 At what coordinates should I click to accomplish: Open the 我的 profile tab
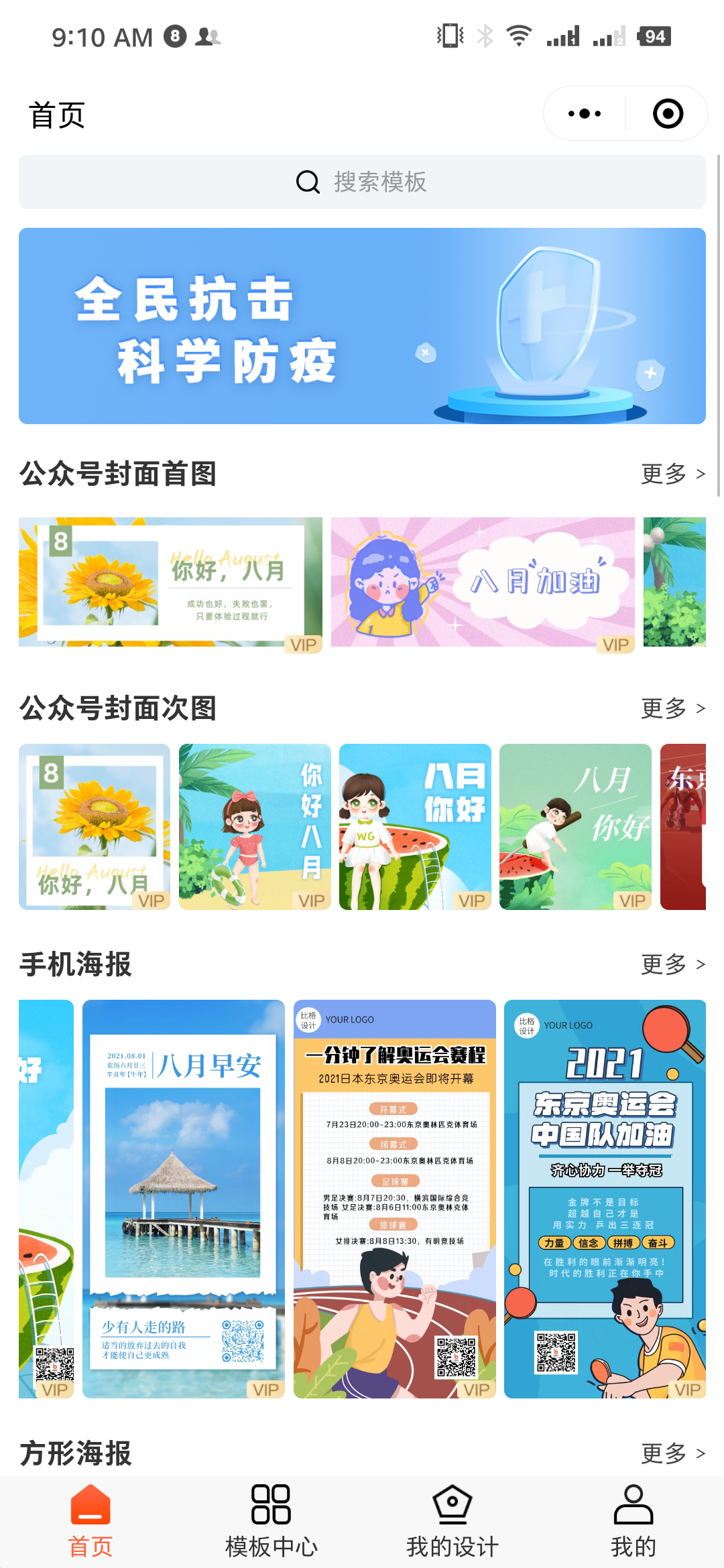point(633,1522)
